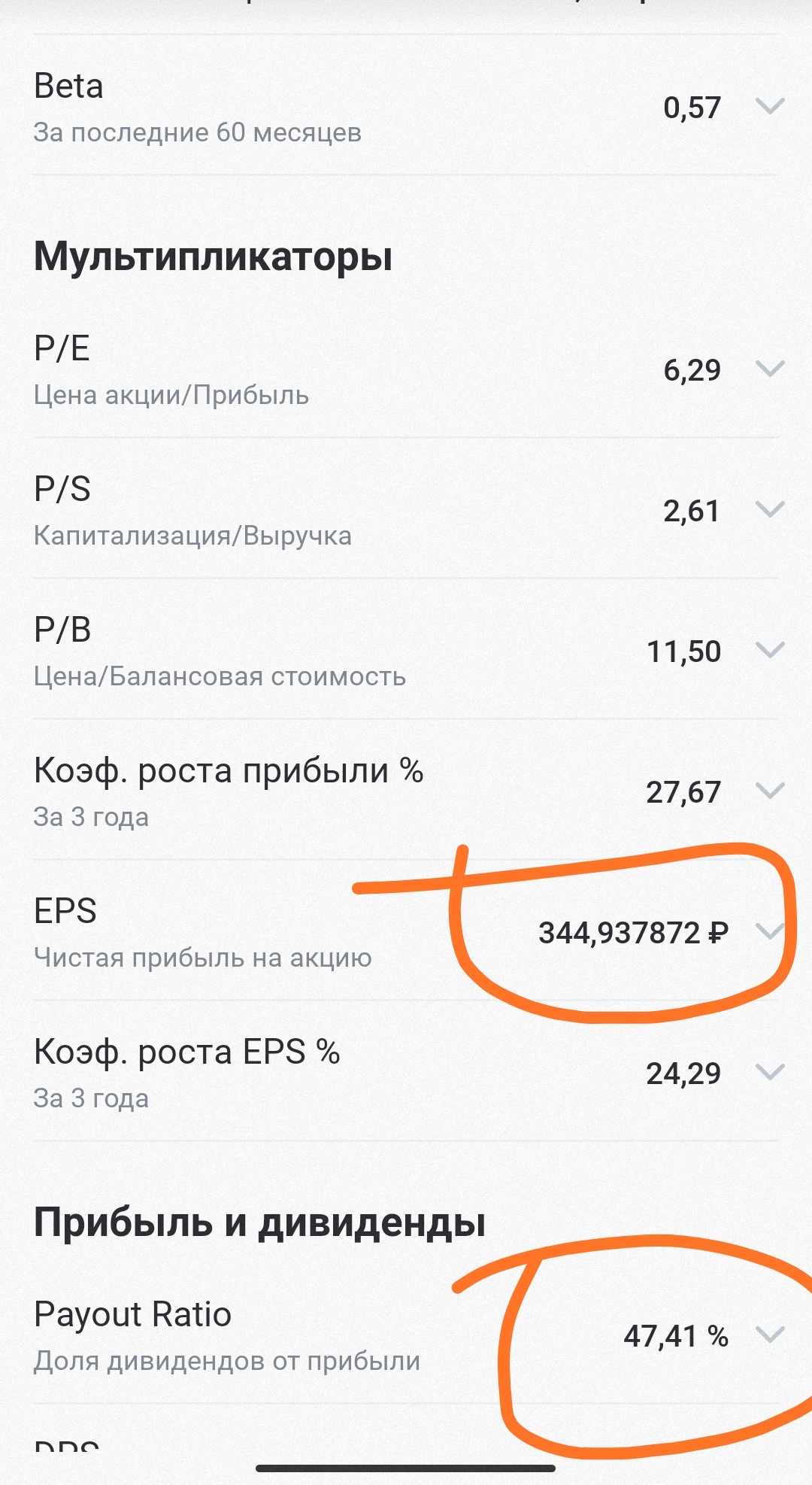Expand Коэф. роста EPS % row

[770, 1073]
